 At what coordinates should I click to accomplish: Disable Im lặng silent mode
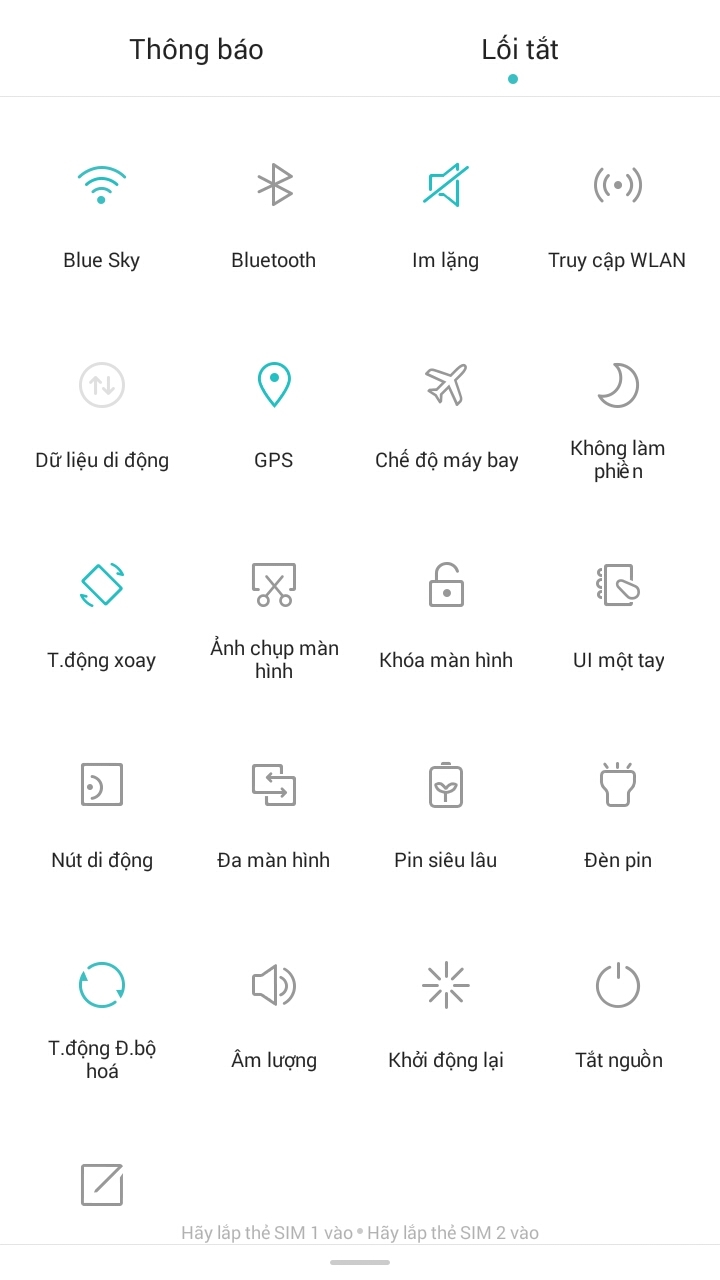point(446,186)
